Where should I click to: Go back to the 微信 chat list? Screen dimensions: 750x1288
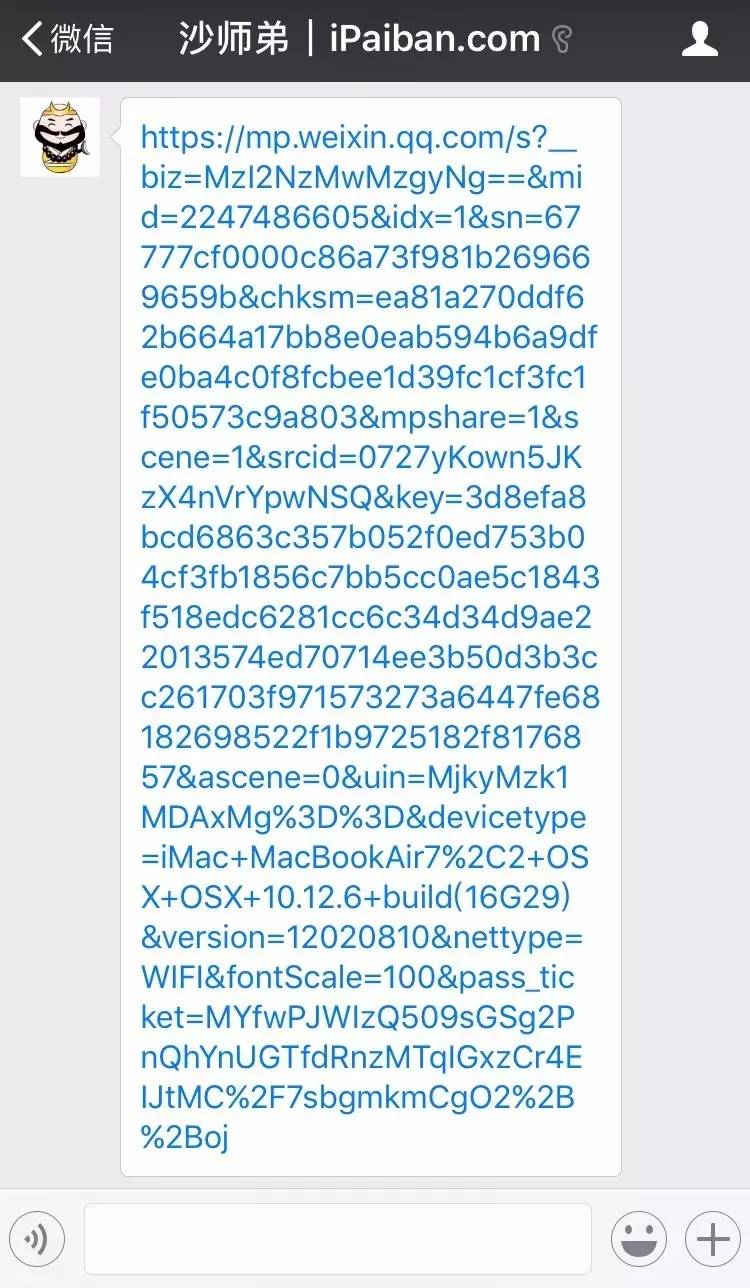pos(67,40)
